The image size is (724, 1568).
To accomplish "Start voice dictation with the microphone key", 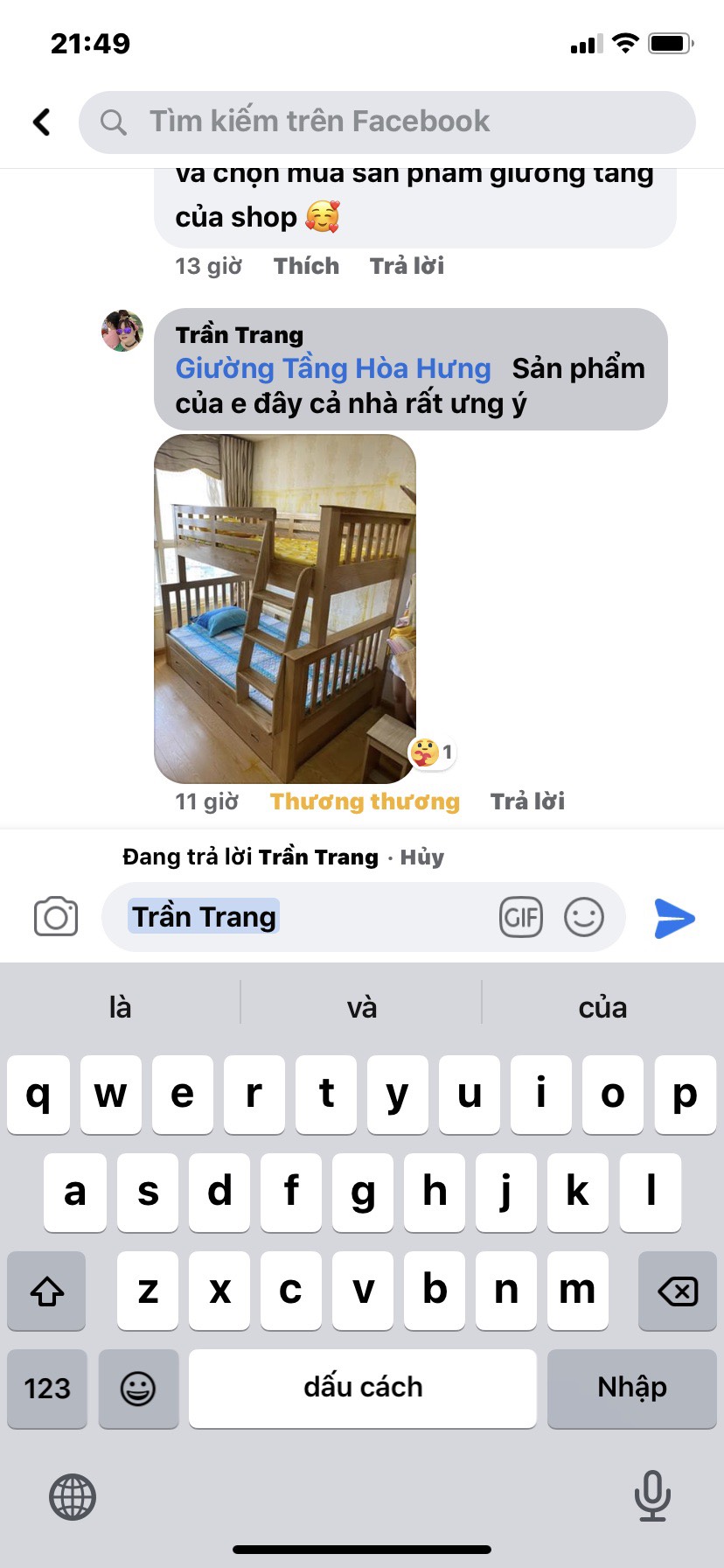I will (652, 1494).
